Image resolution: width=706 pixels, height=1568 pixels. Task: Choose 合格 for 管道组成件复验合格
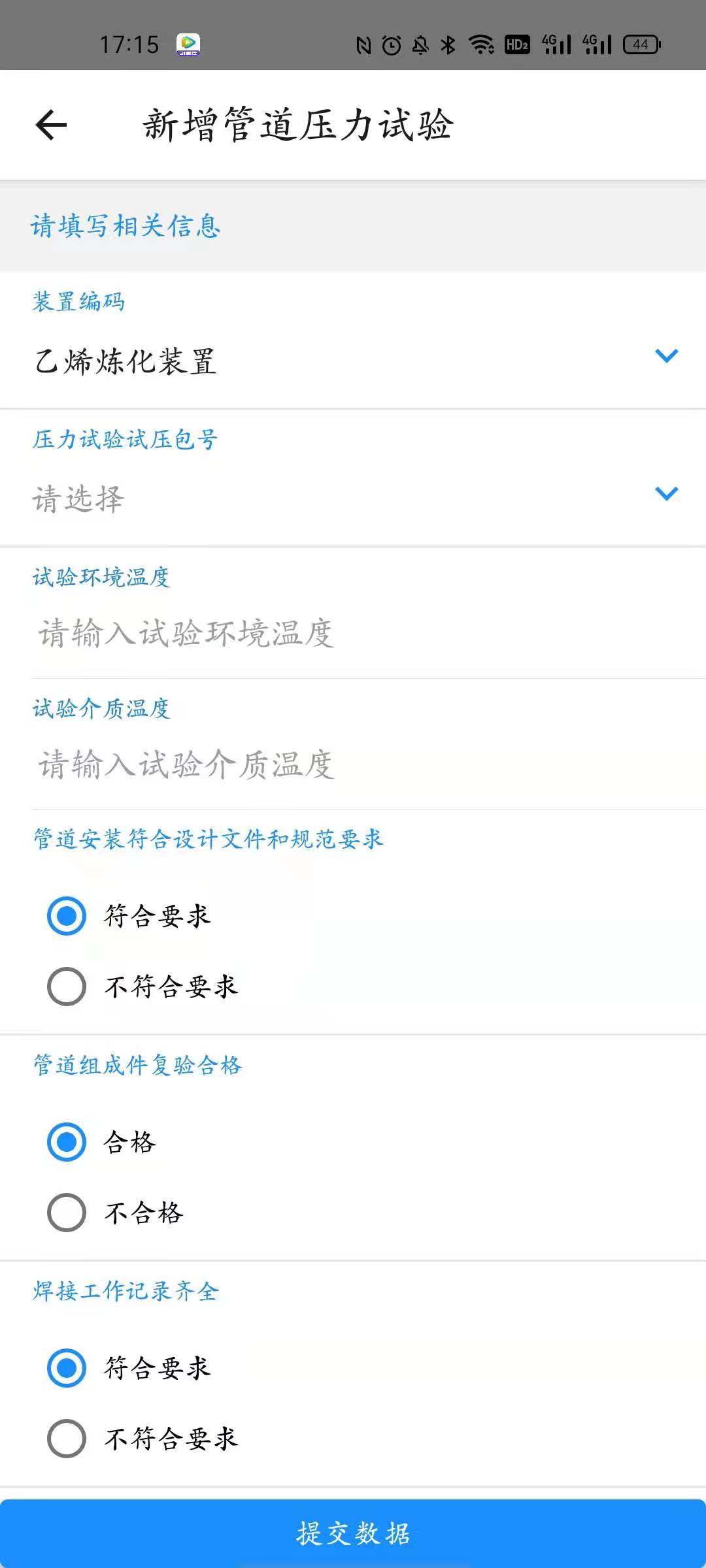67,1142
